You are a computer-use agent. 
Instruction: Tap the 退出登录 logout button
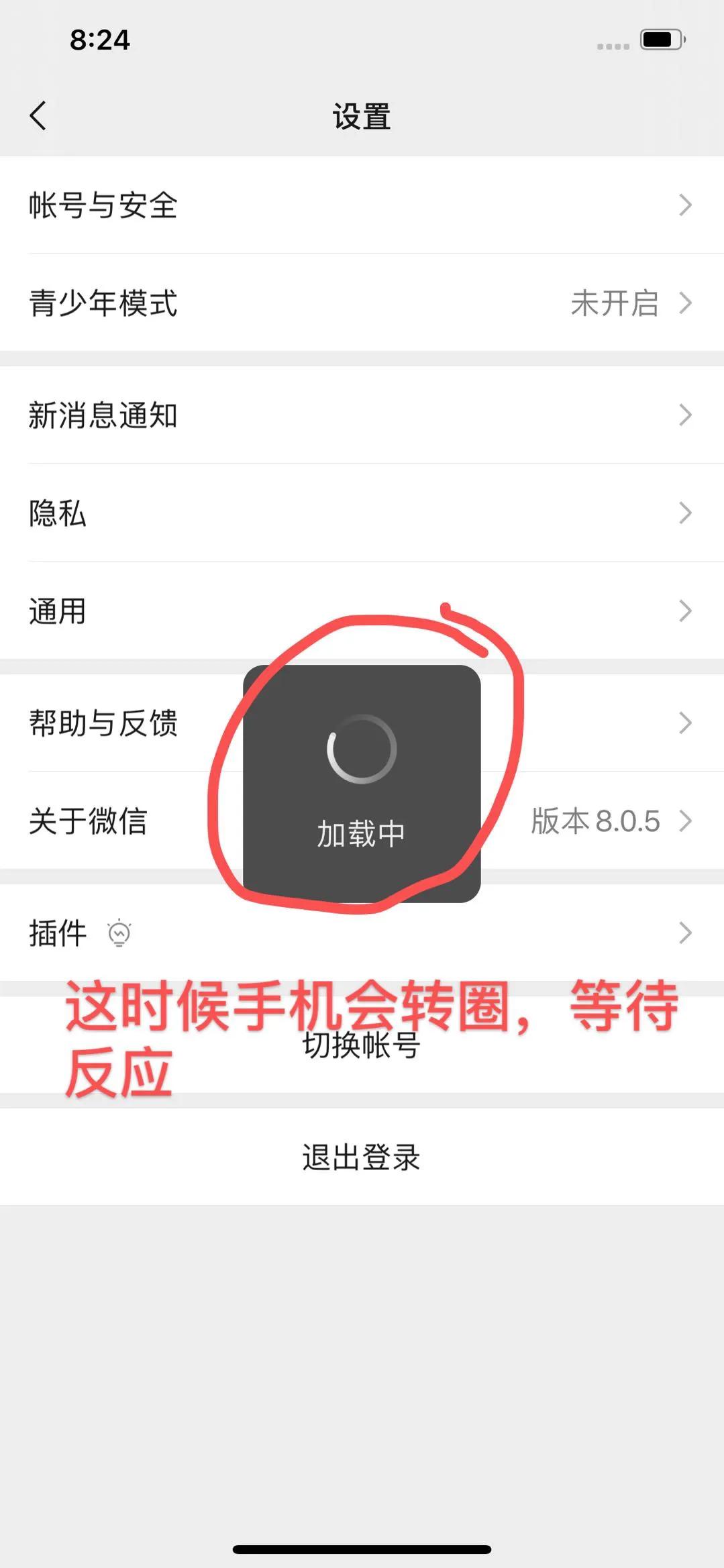(362, 1158)
